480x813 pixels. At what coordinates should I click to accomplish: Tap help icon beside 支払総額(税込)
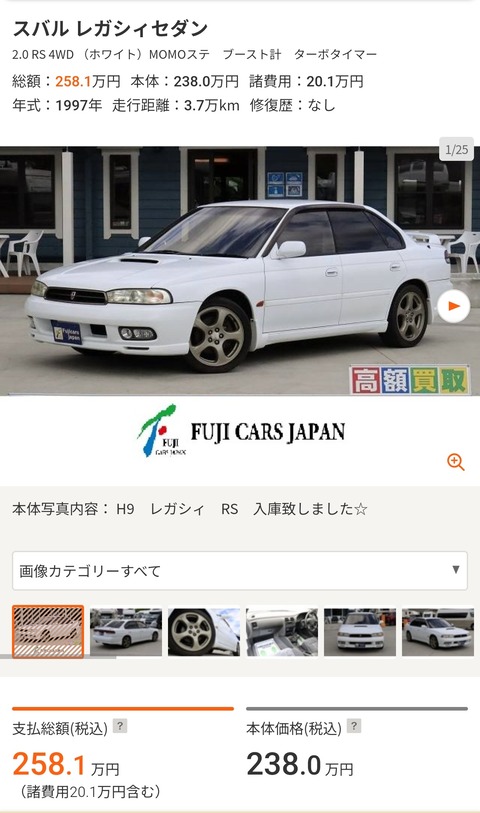click(120, 726)
